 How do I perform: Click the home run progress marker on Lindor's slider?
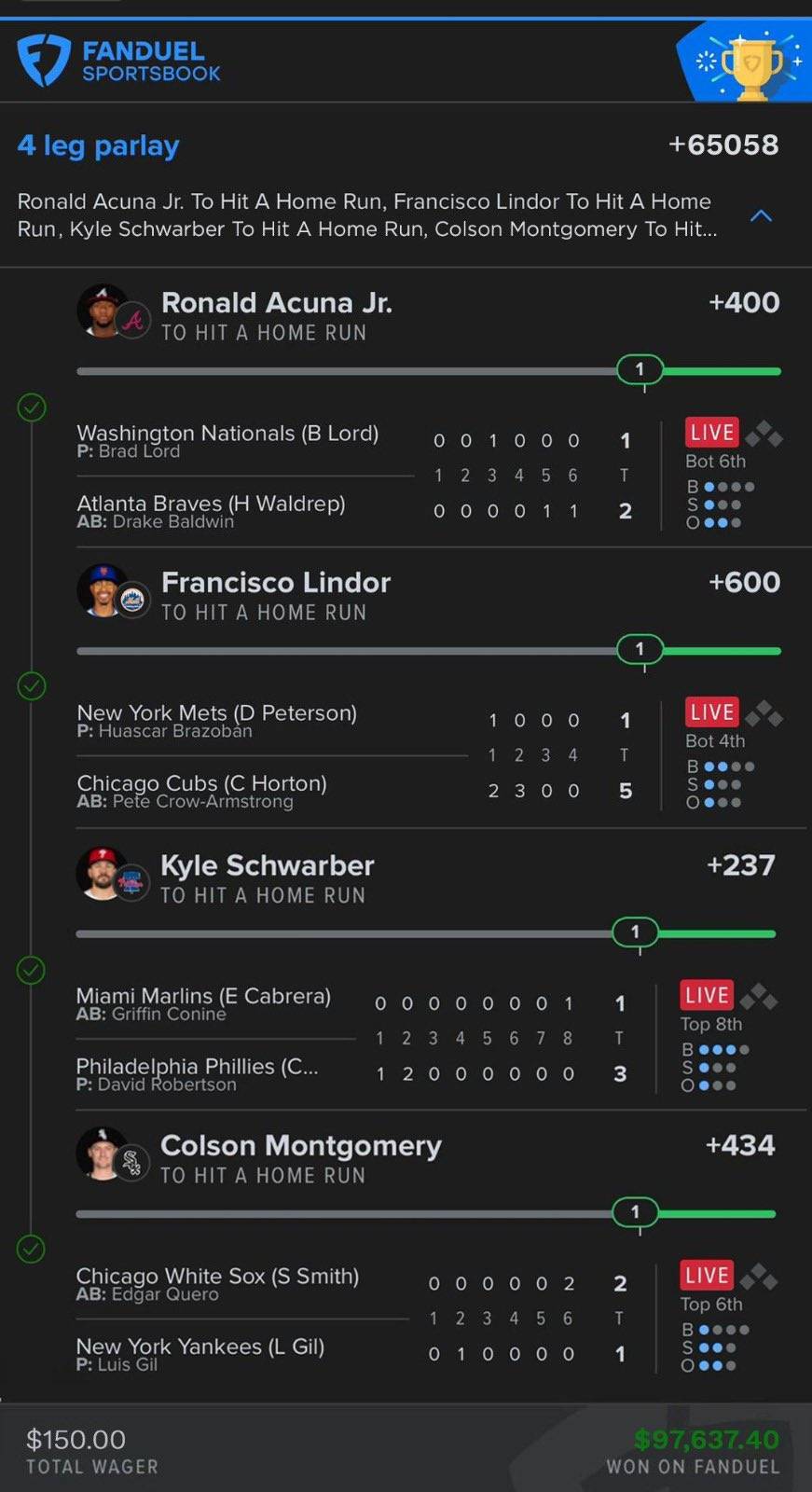[640, 650]
